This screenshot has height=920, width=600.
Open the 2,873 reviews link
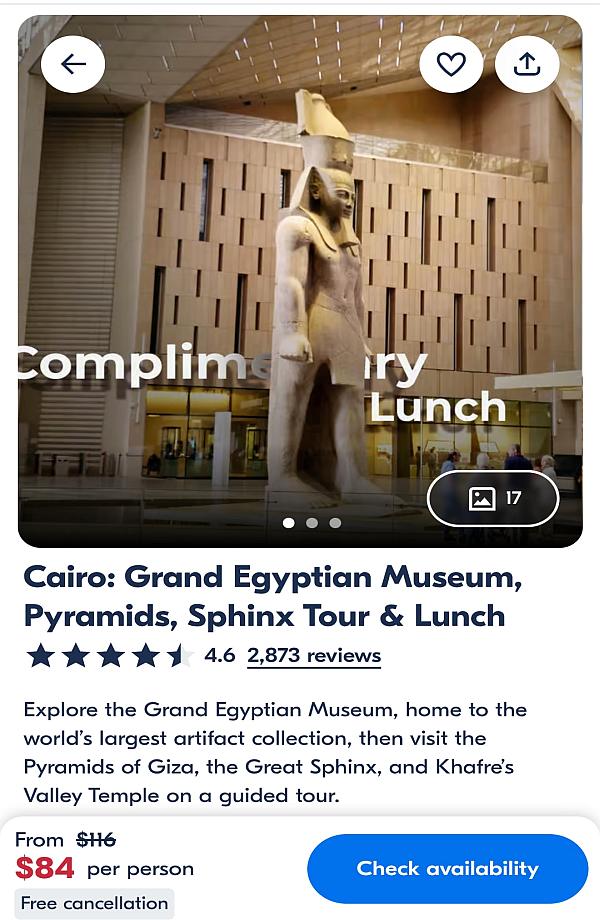pos(314,656)
